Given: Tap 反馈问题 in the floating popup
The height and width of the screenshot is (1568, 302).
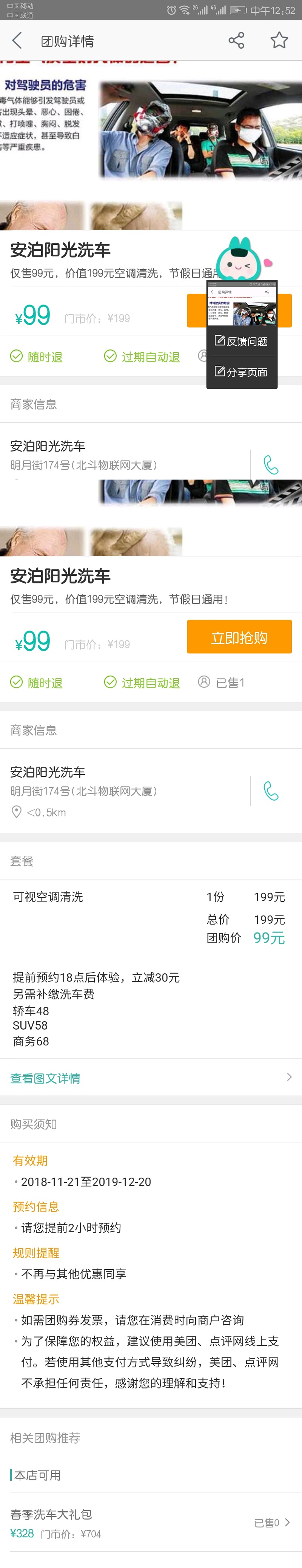Looking at the screenshot, I should coord(241,342).
